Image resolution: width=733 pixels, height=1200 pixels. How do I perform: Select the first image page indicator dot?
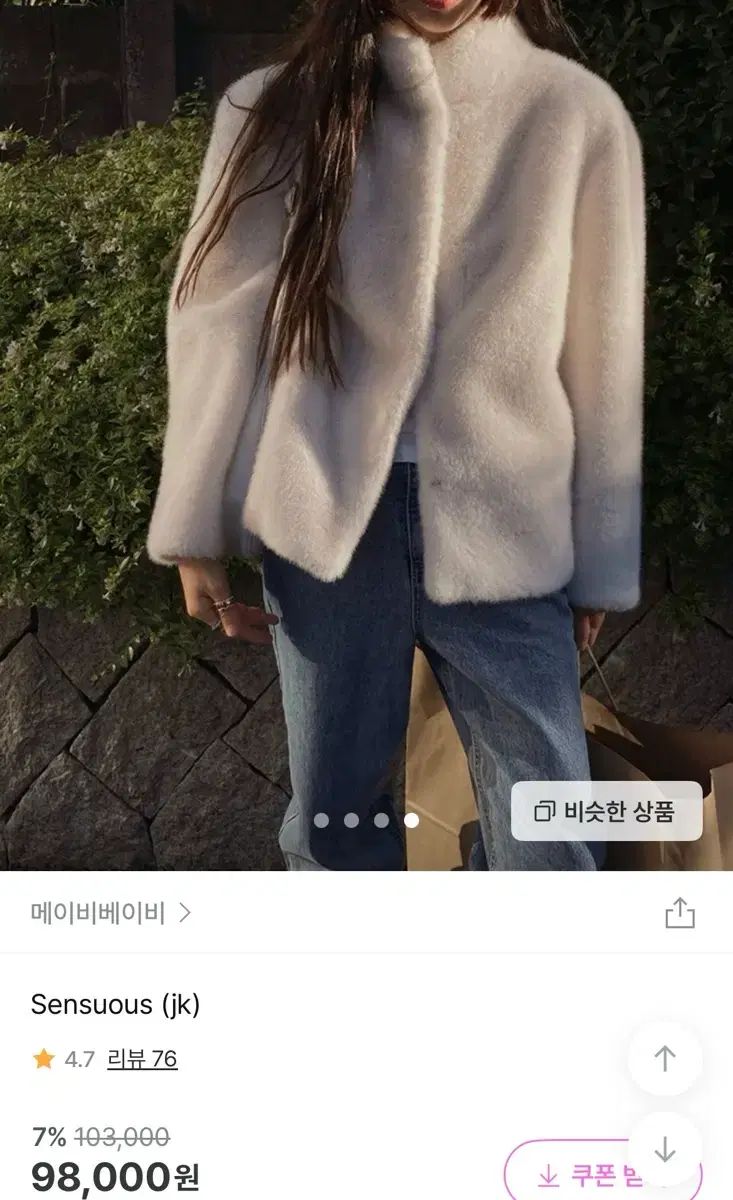(x=321, y=820)
